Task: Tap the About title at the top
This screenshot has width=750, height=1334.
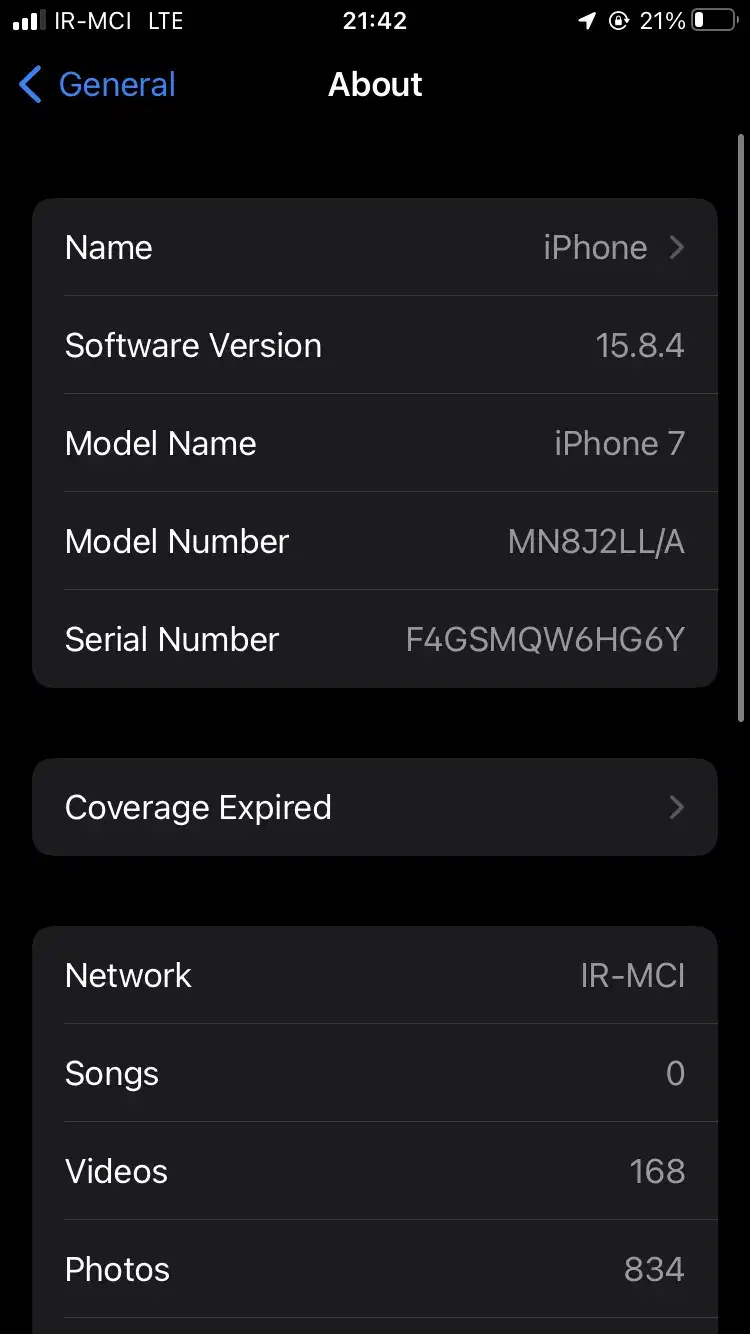Action: 375,85
